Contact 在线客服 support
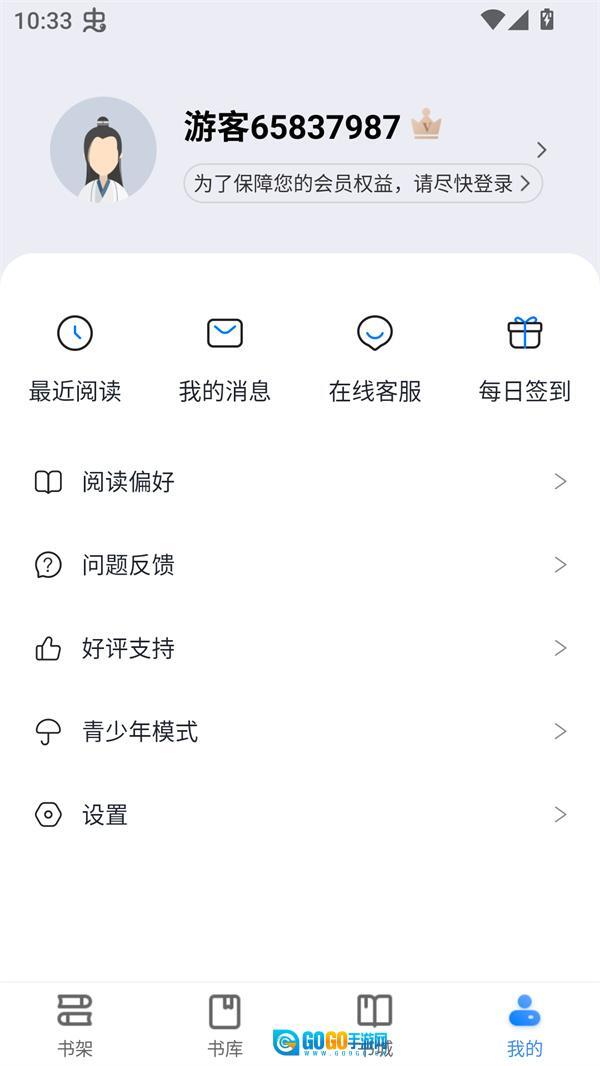Viewport: 600px width, 1066px height. [375, 358]
